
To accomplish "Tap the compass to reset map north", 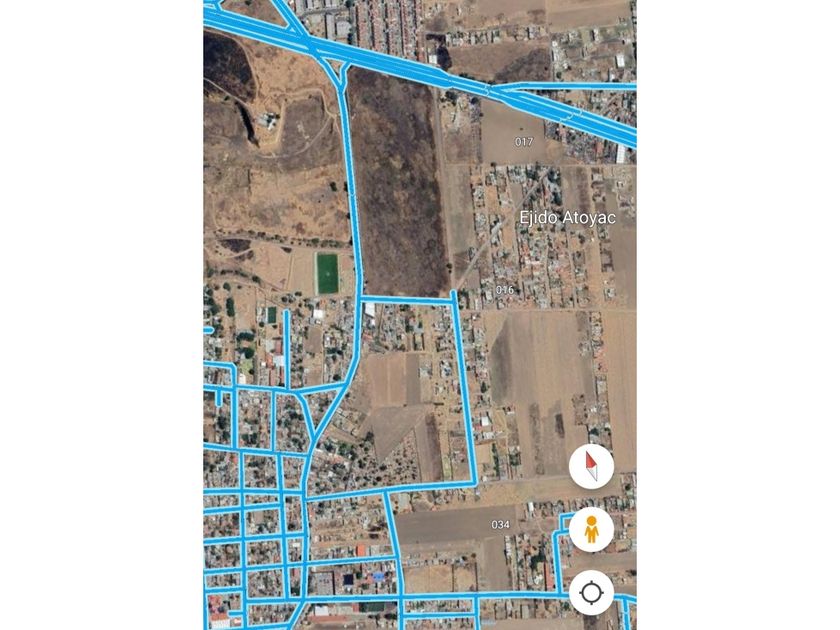I will pyautogui.click(x=591, y=466).
